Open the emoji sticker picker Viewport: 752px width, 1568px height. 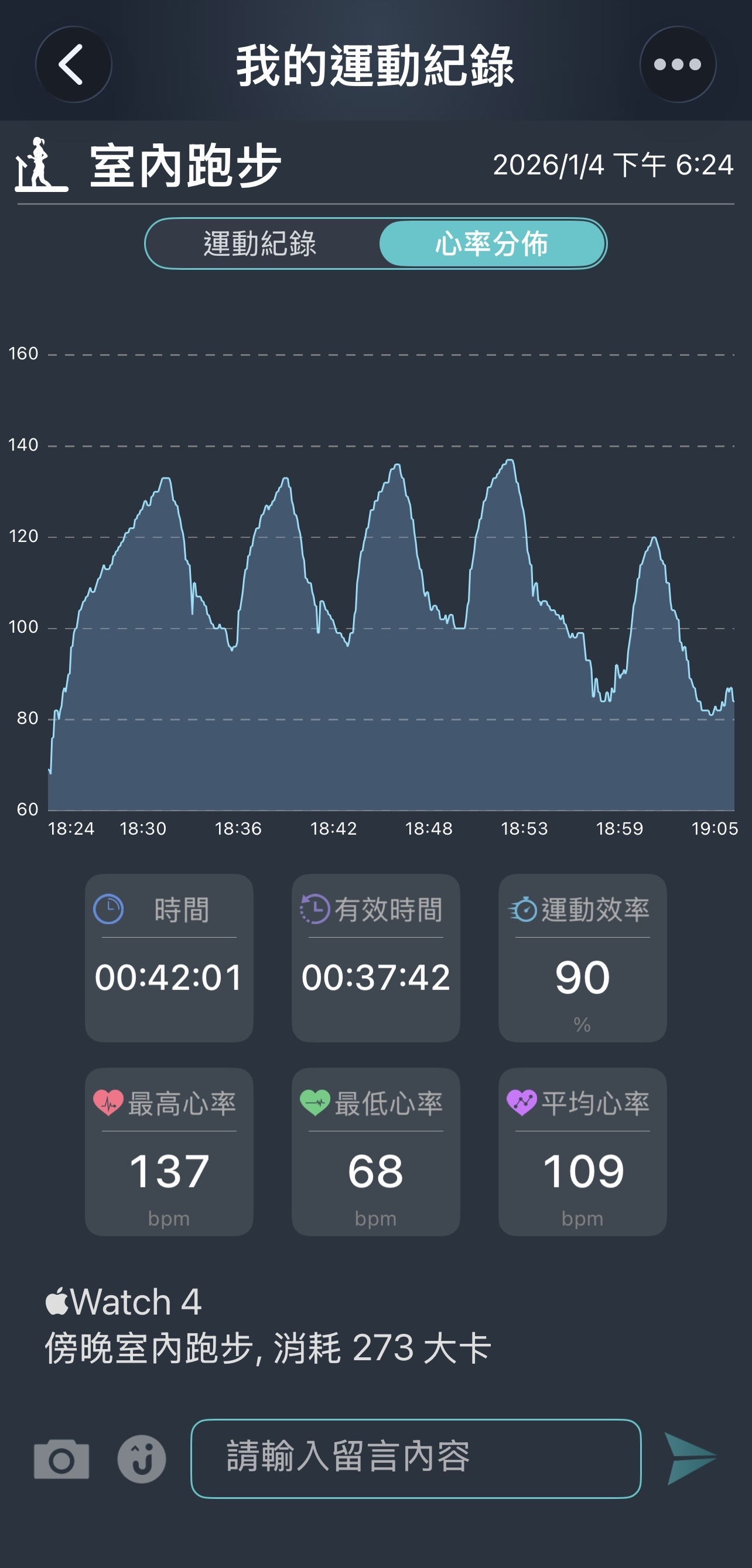click(141, 1459)
